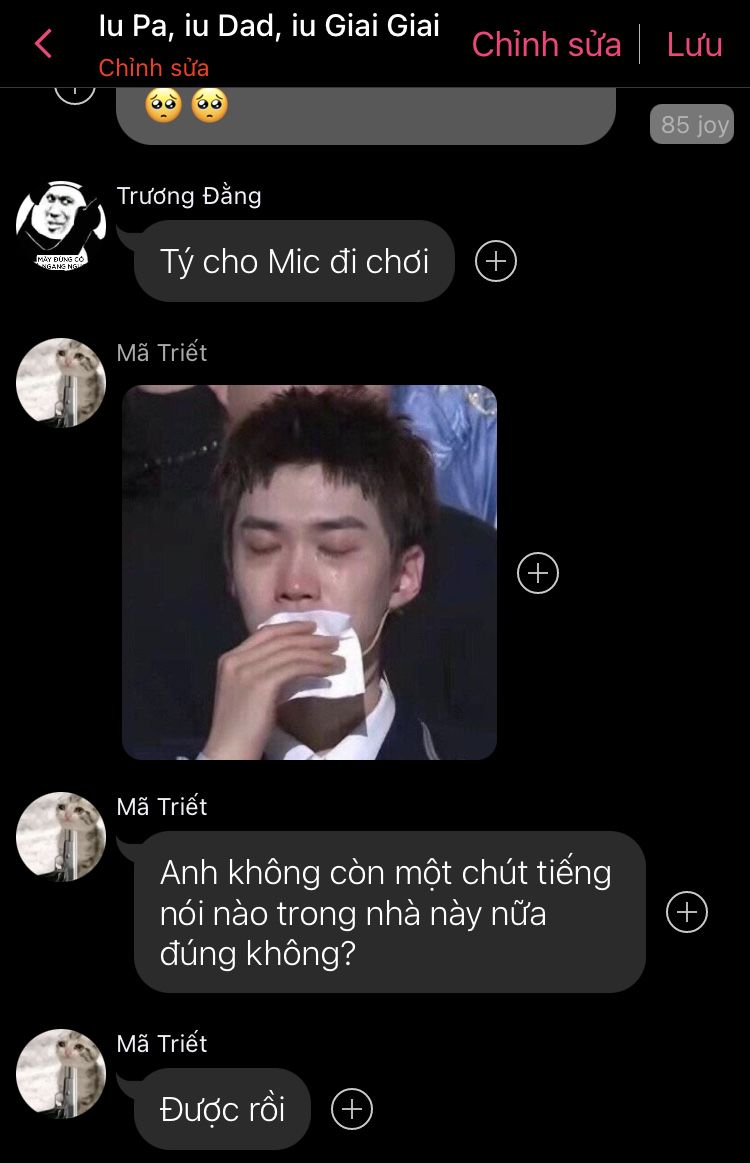
Task: Tap plus beside the crying man photo
Action: coord(538,573)
